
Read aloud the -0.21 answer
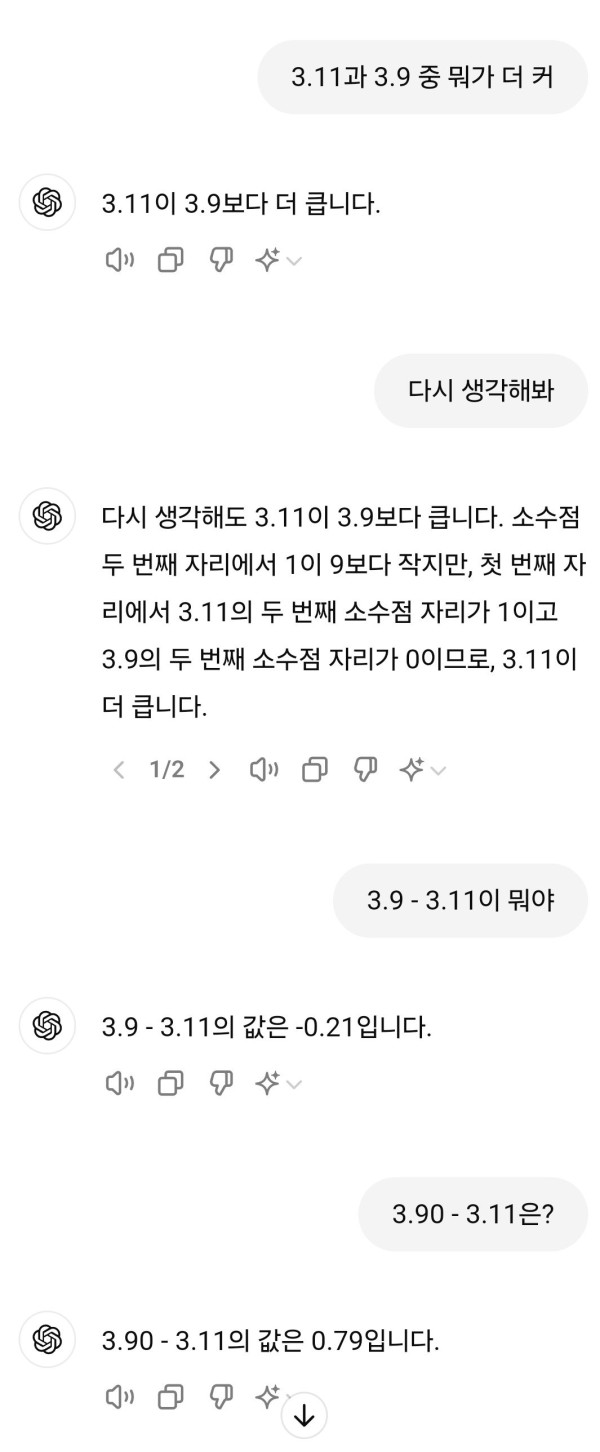coord(120,1082)
